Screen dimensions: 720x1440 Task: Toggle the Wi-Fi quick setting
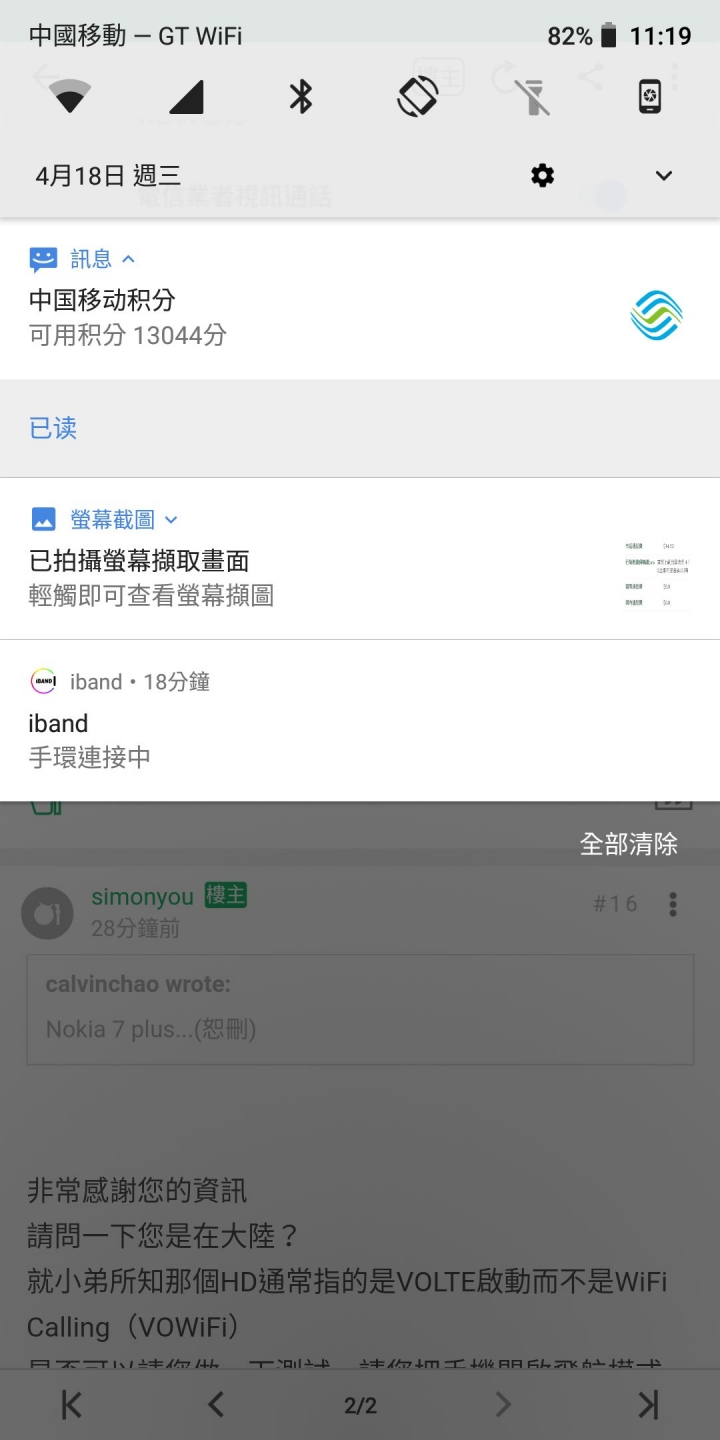tap(70, 97)
